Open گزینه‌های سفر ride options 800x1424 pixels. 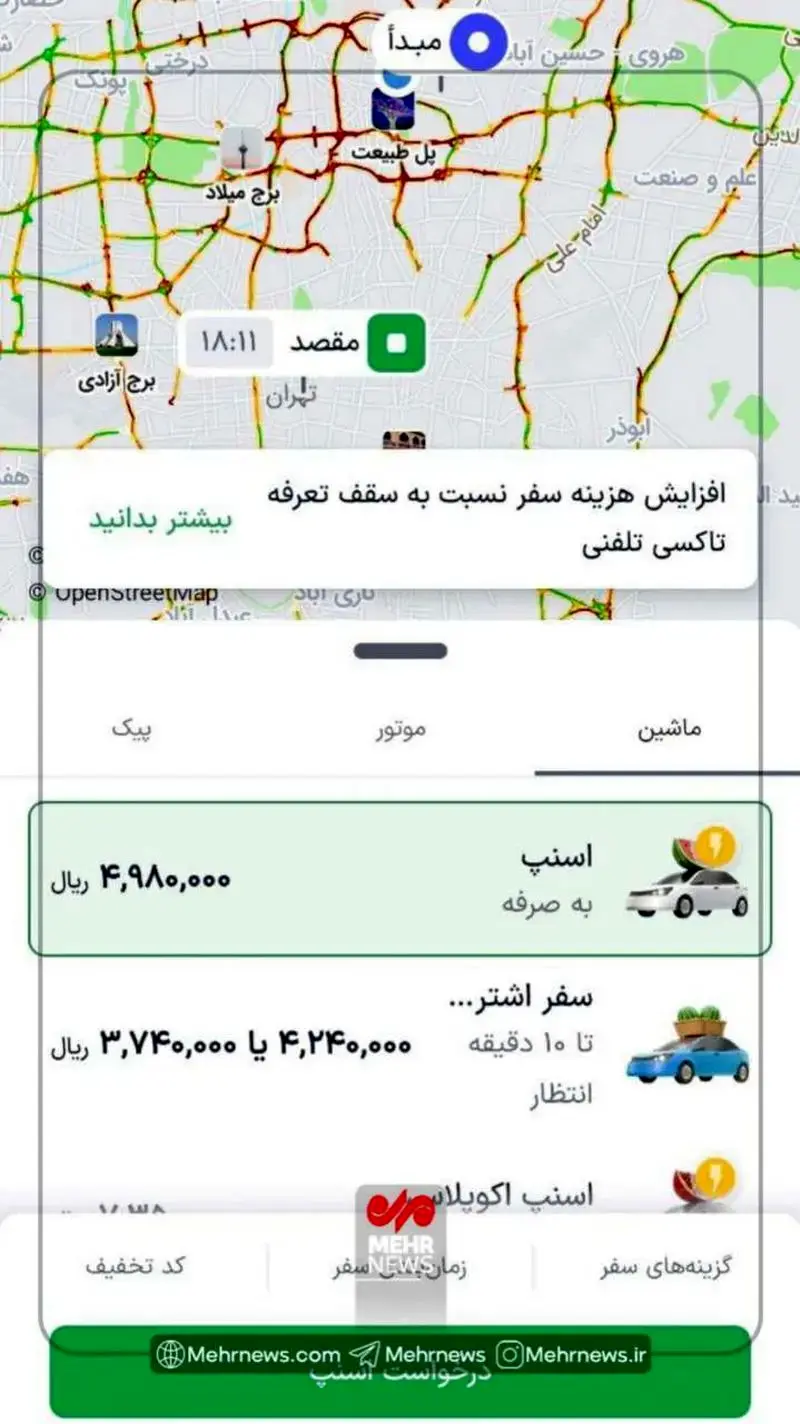(666, 1266)
